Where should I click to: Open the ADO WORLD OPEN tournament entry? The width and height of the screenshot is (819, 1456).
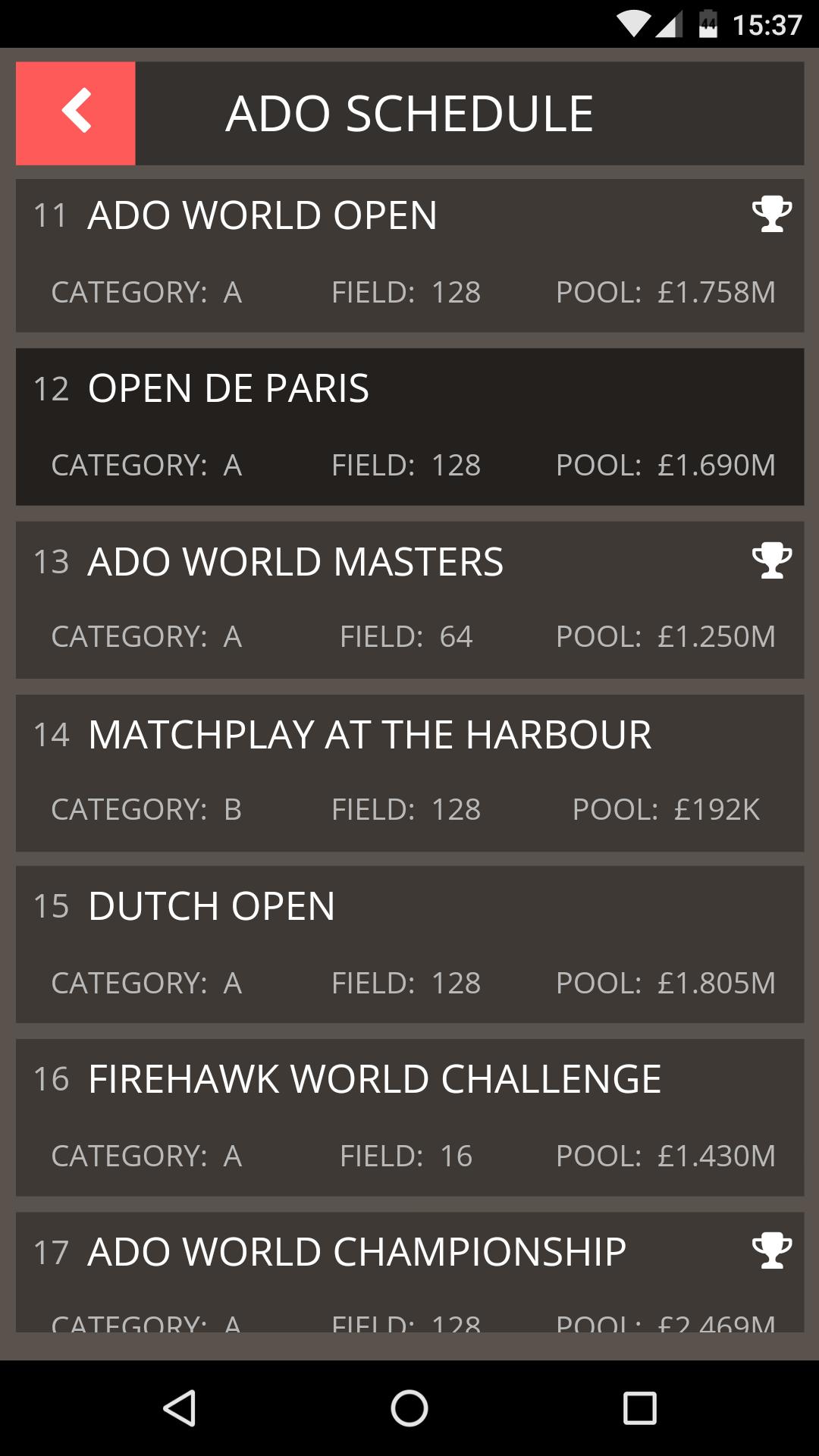coord(409,254)
